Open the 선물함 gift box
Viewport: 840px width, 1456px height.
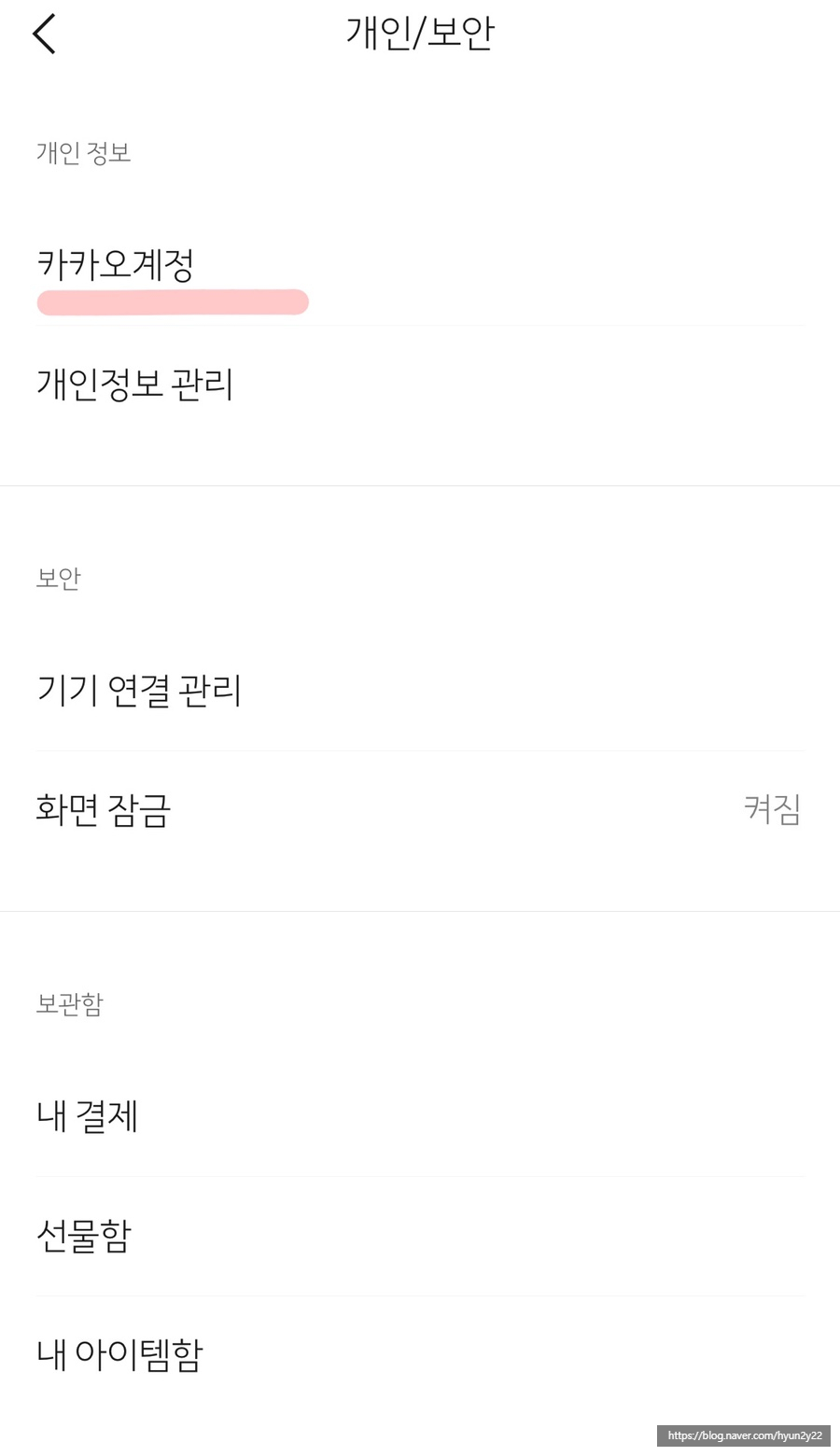click(84, 1234)
